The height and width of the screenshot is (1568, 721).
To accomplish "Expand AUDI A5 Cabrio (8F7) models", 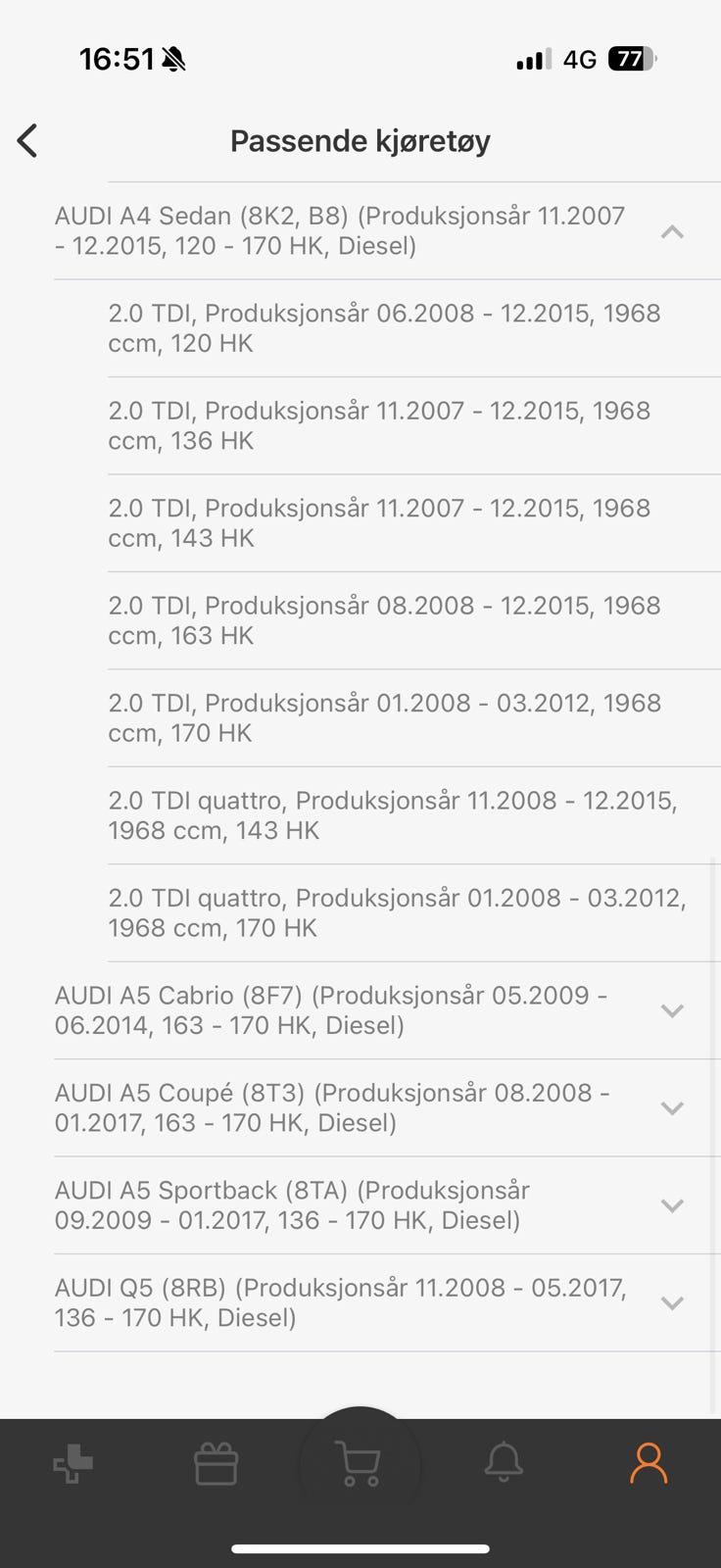I will coord(671,1010).
